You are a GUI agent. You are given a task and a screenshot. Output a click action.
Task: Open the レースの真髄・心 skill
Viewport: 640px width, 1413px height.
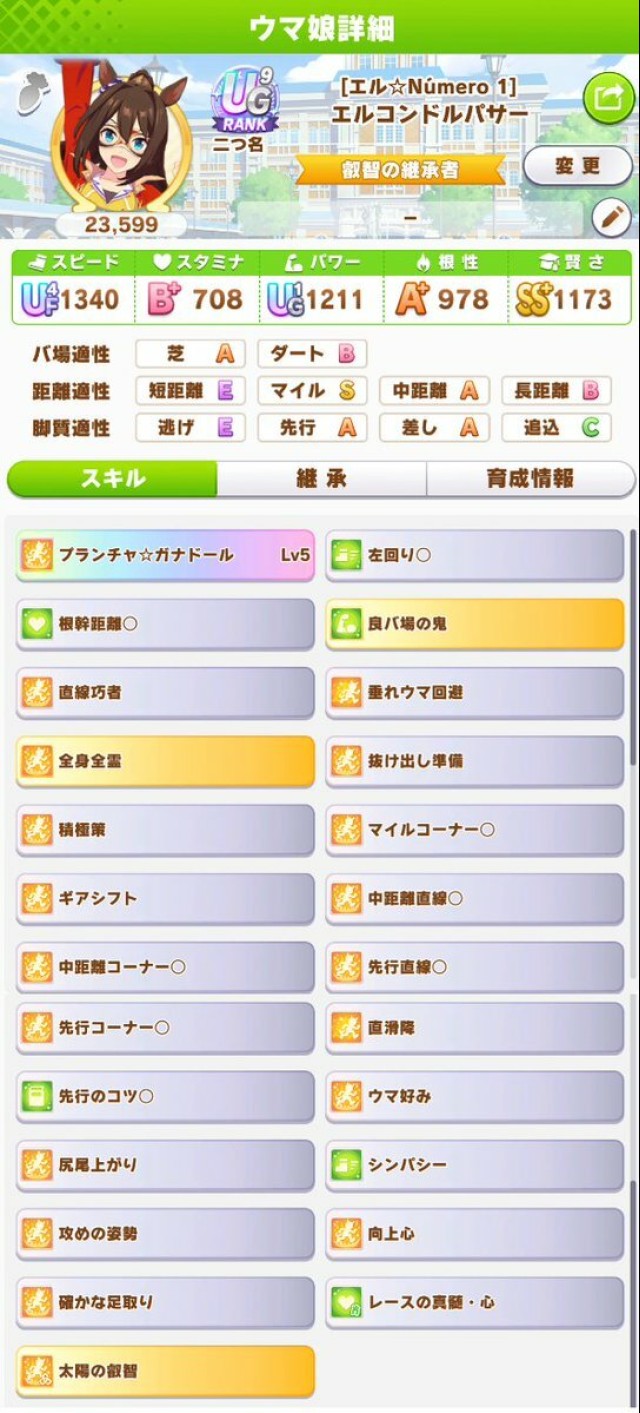click(x=474, y=1302)
